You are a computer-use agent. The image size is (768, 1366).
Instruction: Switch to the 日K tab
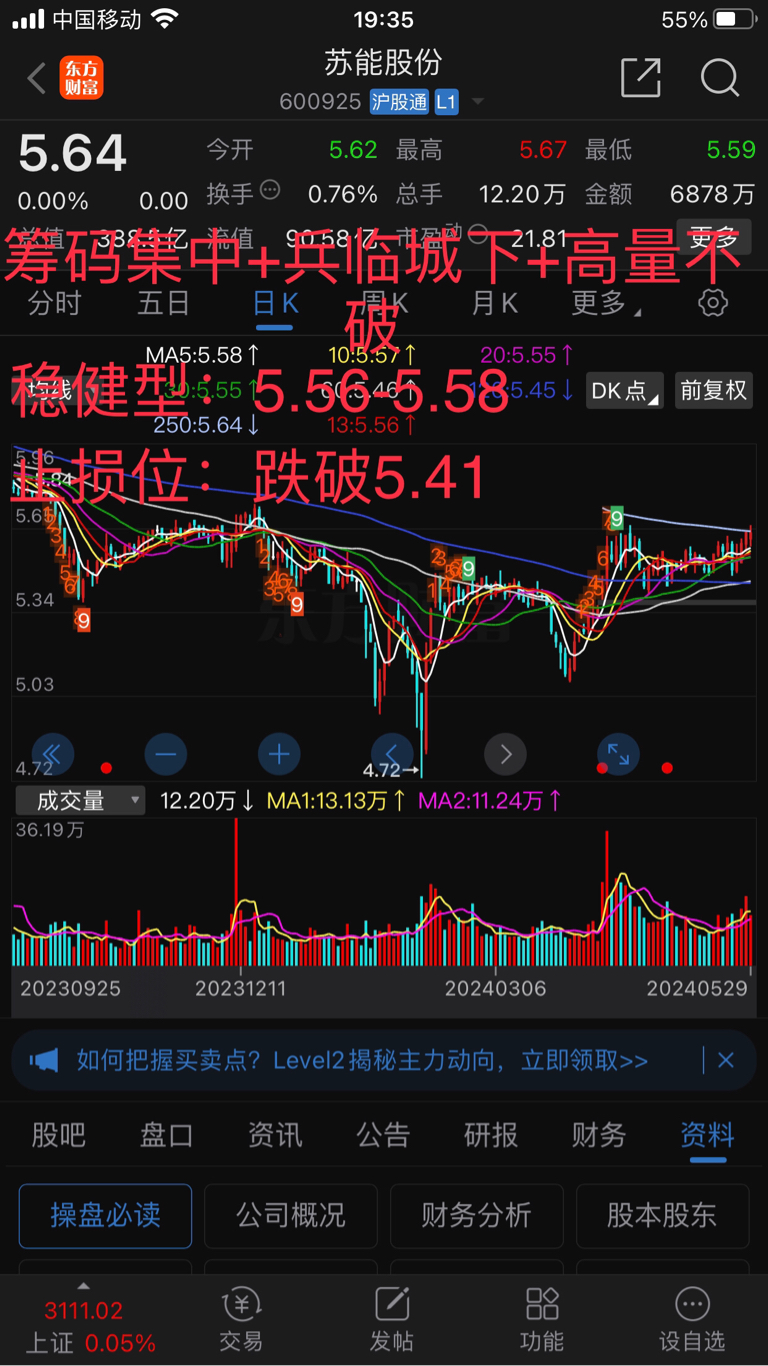(x=273, y=303)
